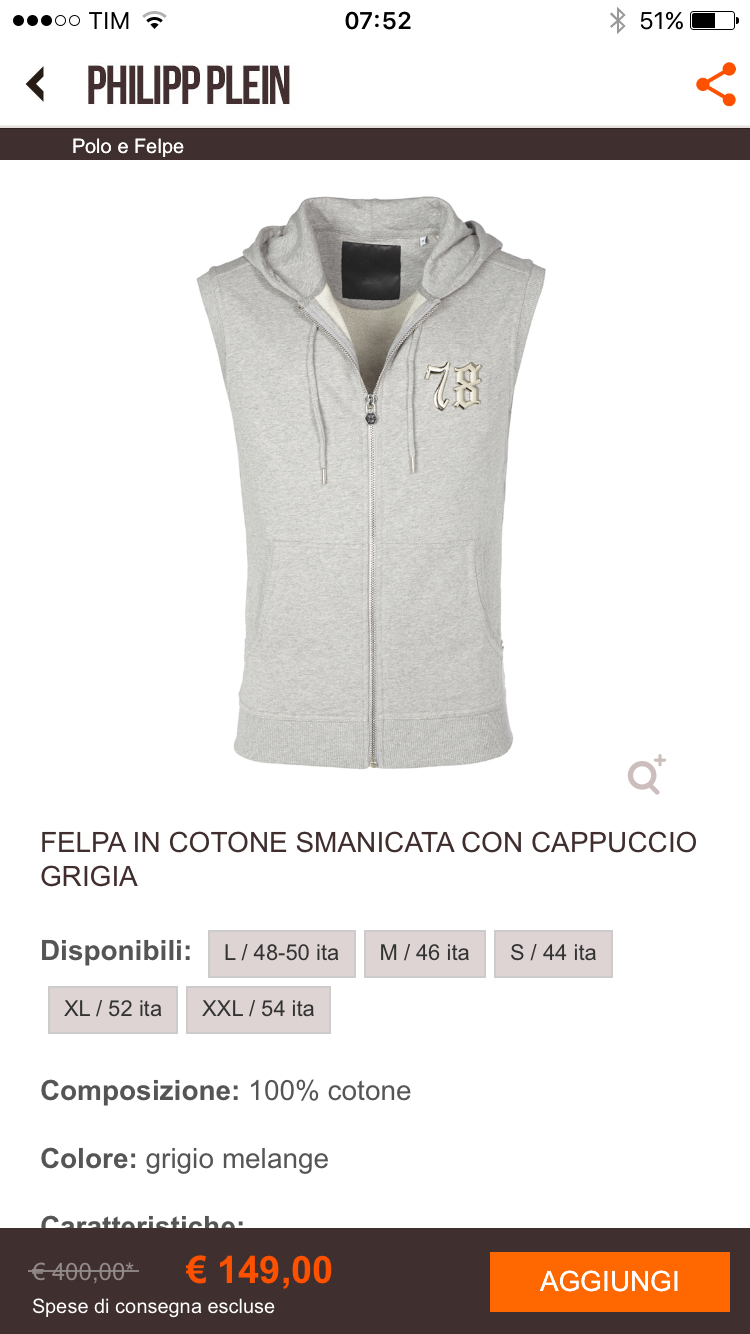Choose size M / 46 ita

424,953
